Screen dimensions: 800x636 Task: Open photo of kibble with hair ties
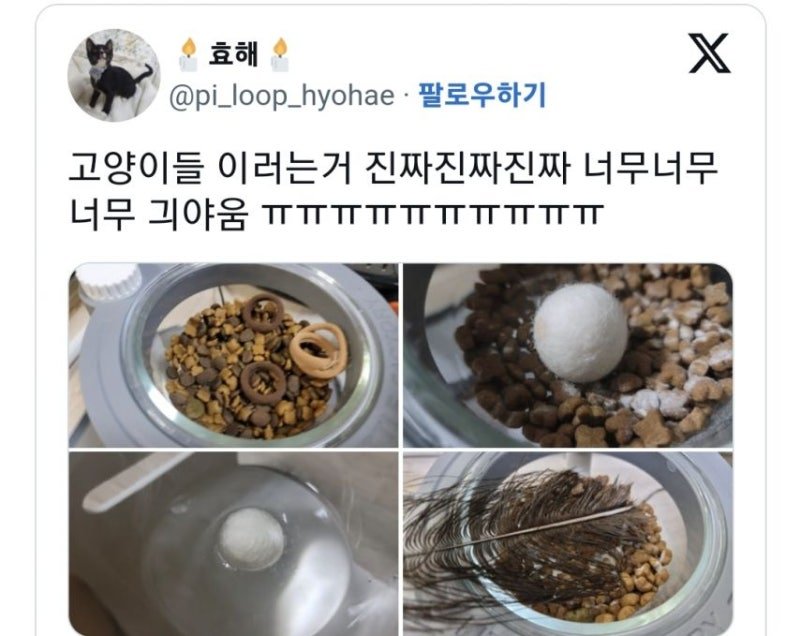tap(233, 353)
